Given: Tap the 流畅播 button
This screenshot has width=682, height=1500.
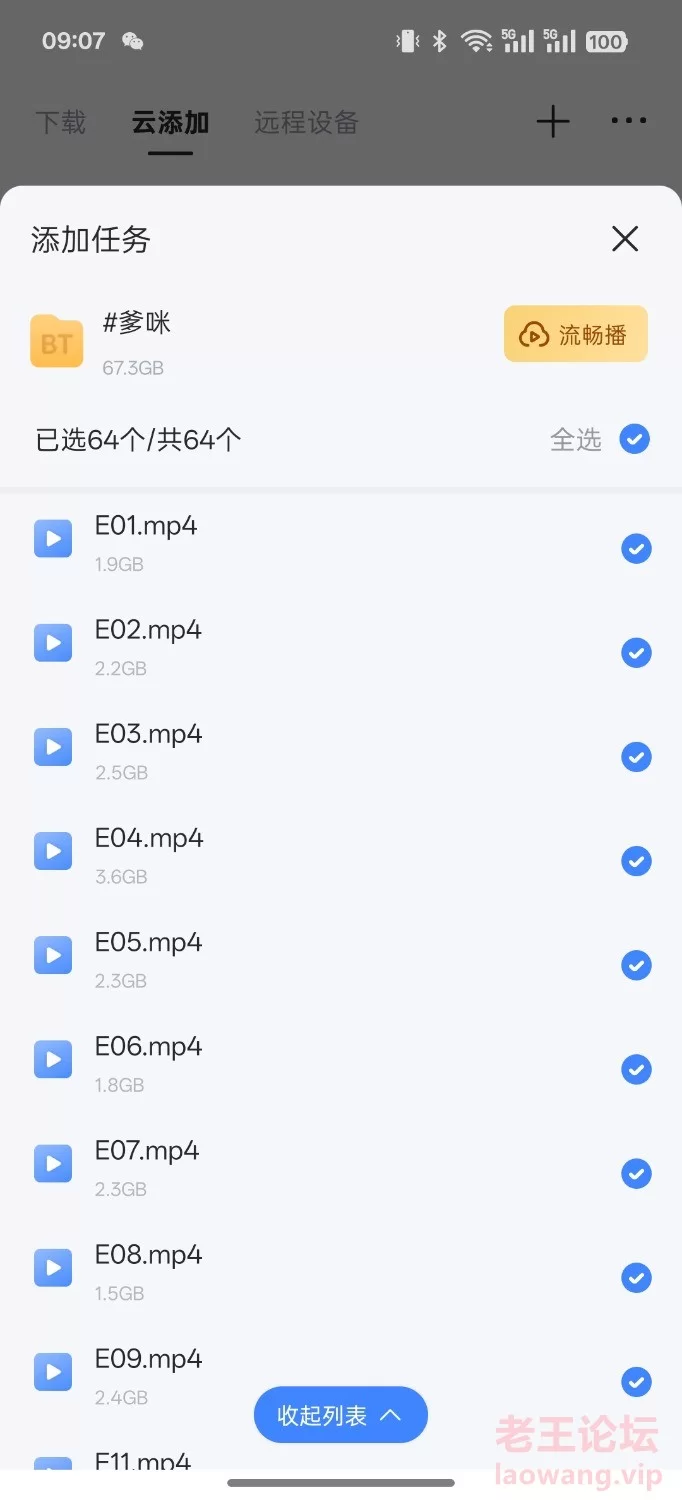Looking at the screenshot, I should [x=576, y=334].
